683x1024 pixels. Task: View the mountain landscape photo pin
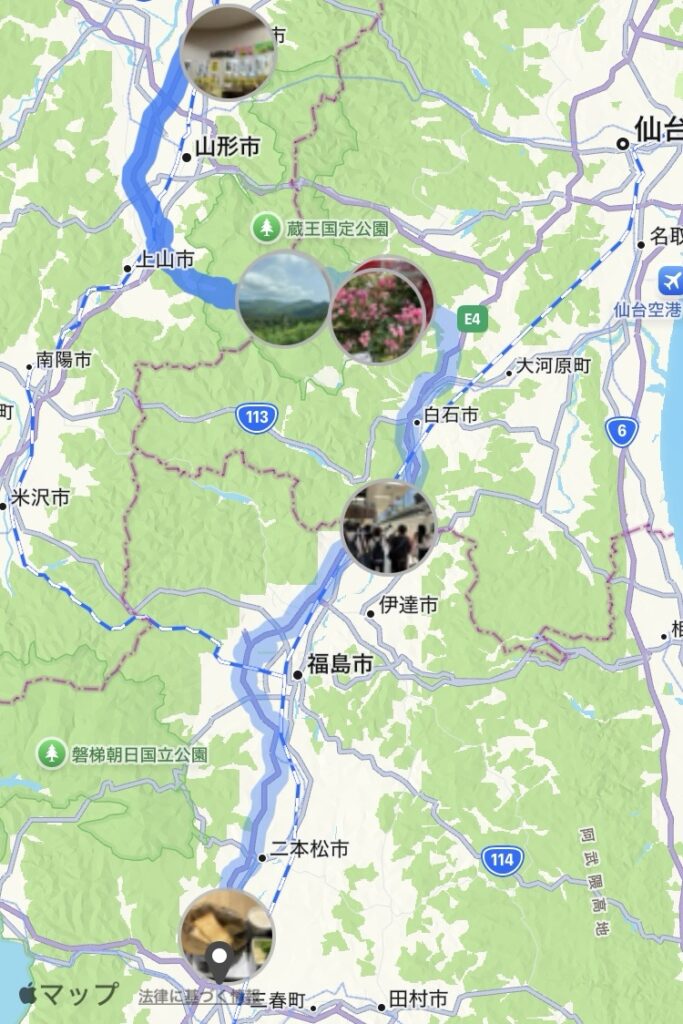click(283, 298)
